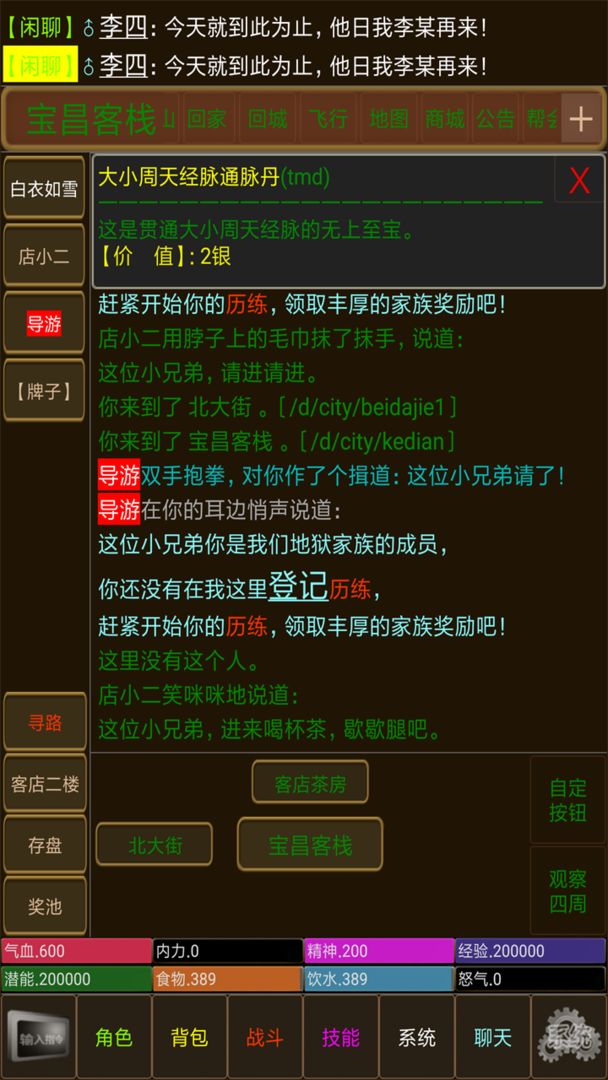Move to 客店茶房
The image size is (608, 1080).
pos(310,783)
